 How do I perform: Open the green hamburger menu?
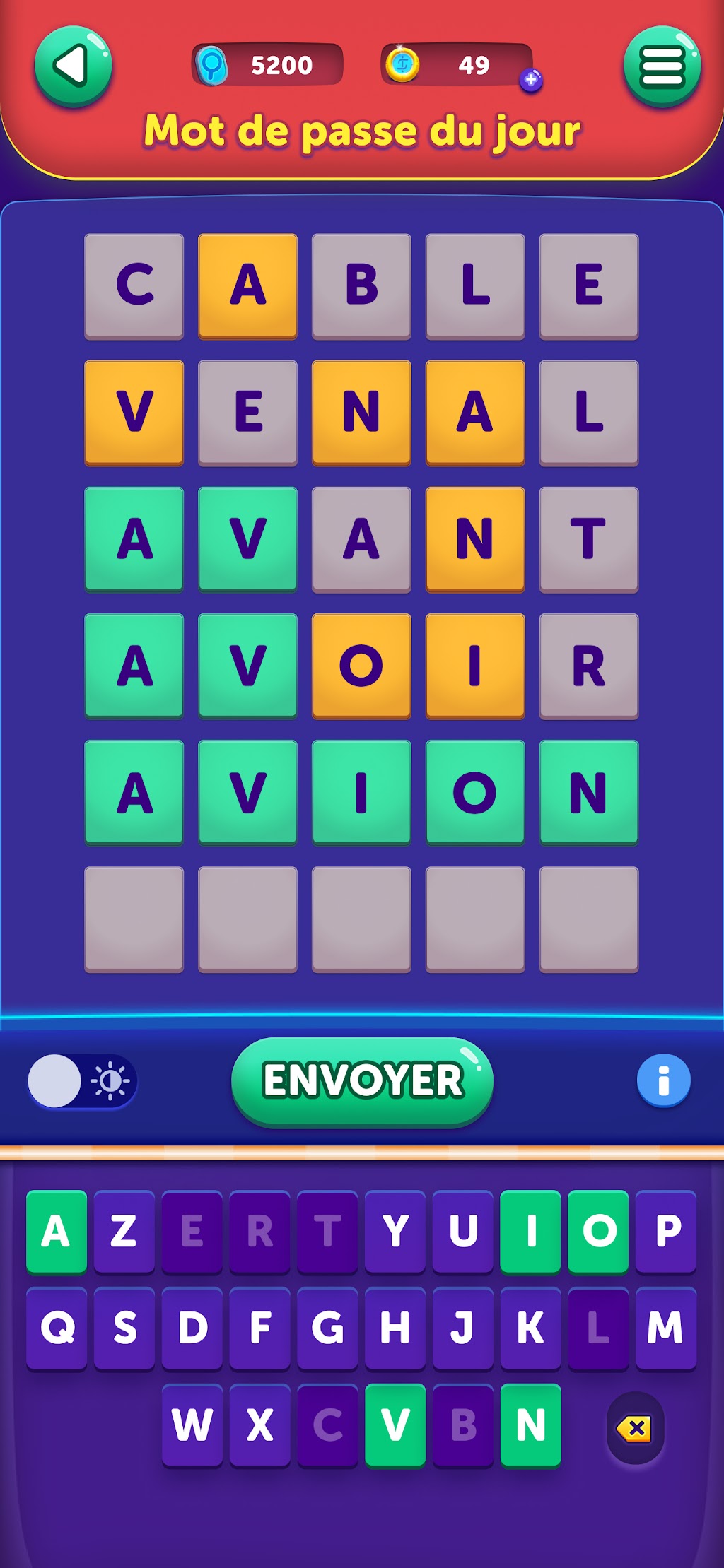pos(662,66)
